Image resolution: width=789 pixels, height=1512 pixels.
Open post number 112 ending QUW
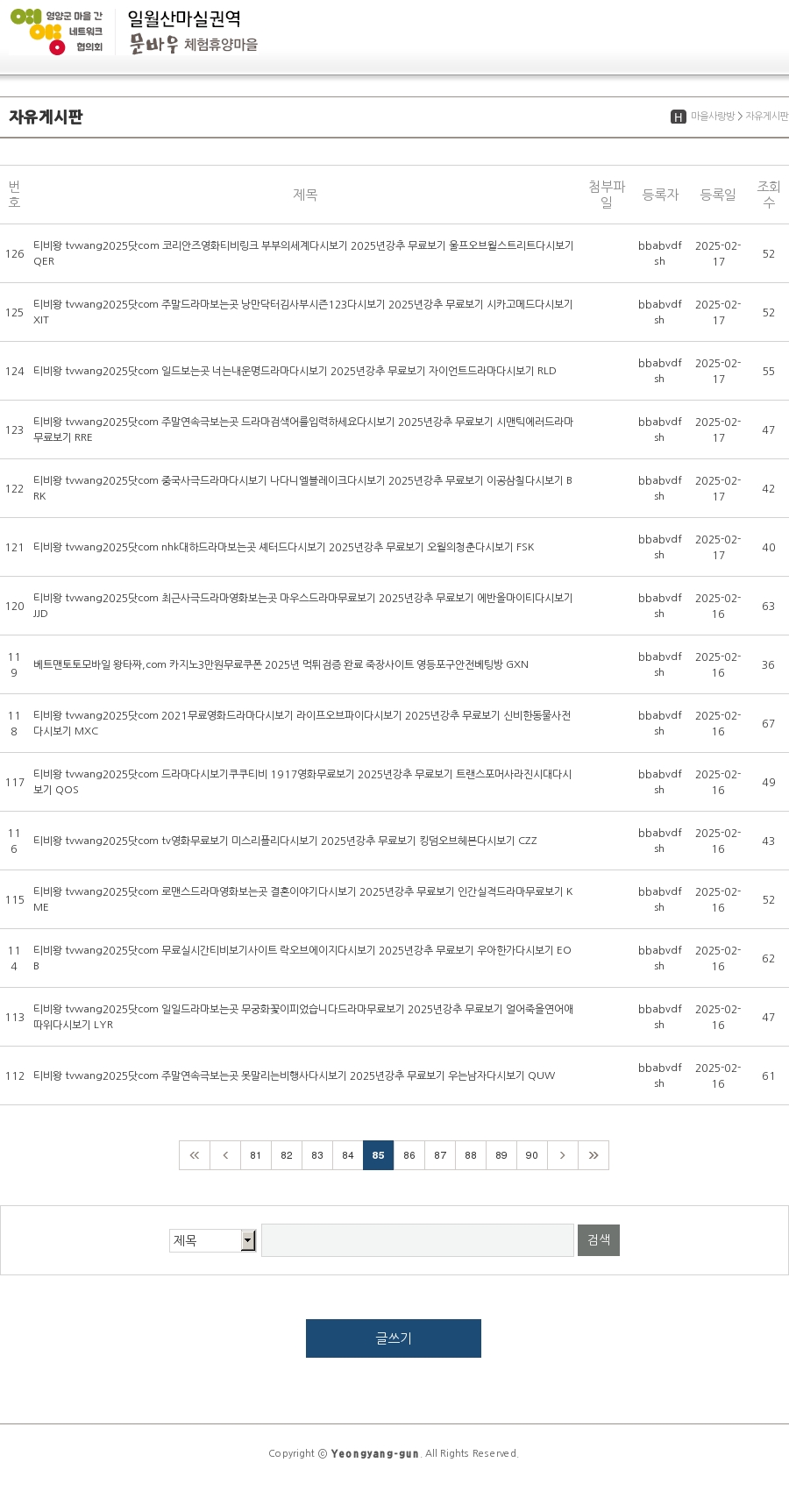click(294, 1075)
